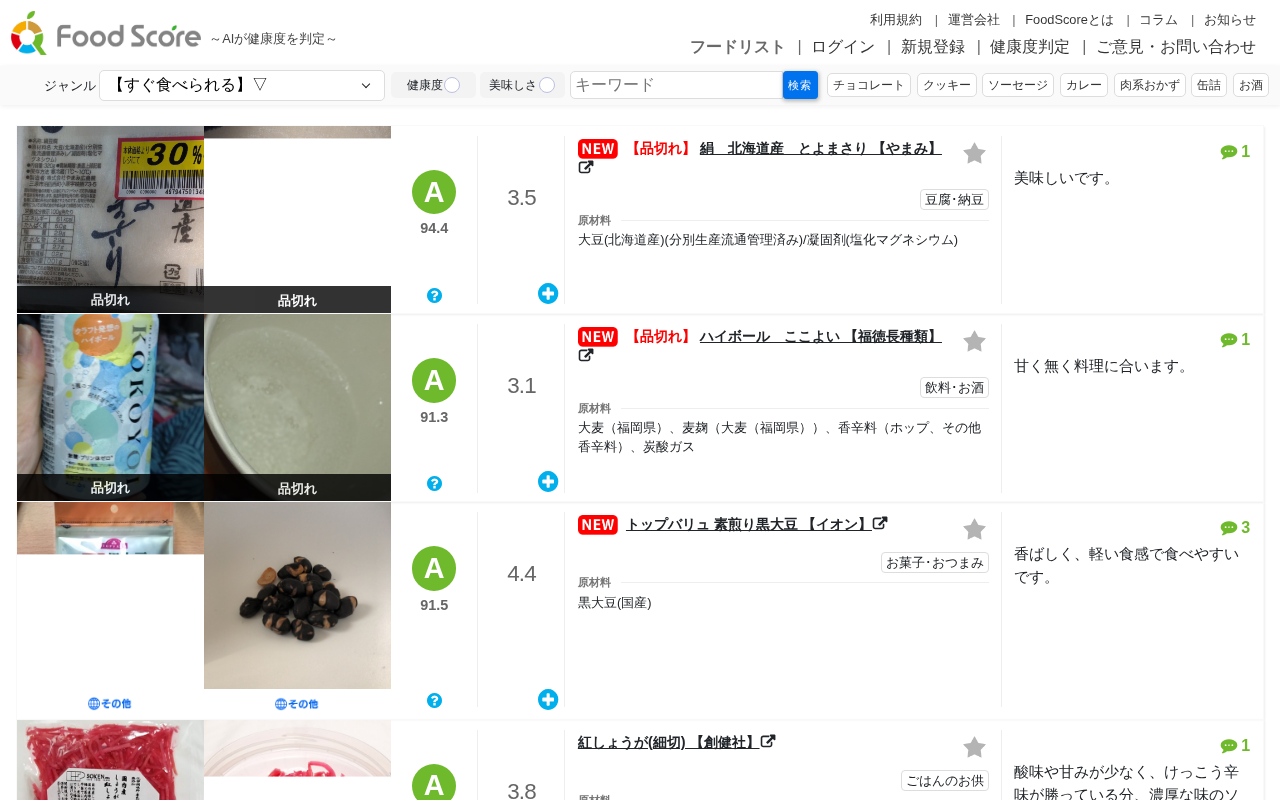1280x800 pixels.
Task: Open help icon under the 94.4 health score
Action: pyautogui.click(x=434, y=296)
